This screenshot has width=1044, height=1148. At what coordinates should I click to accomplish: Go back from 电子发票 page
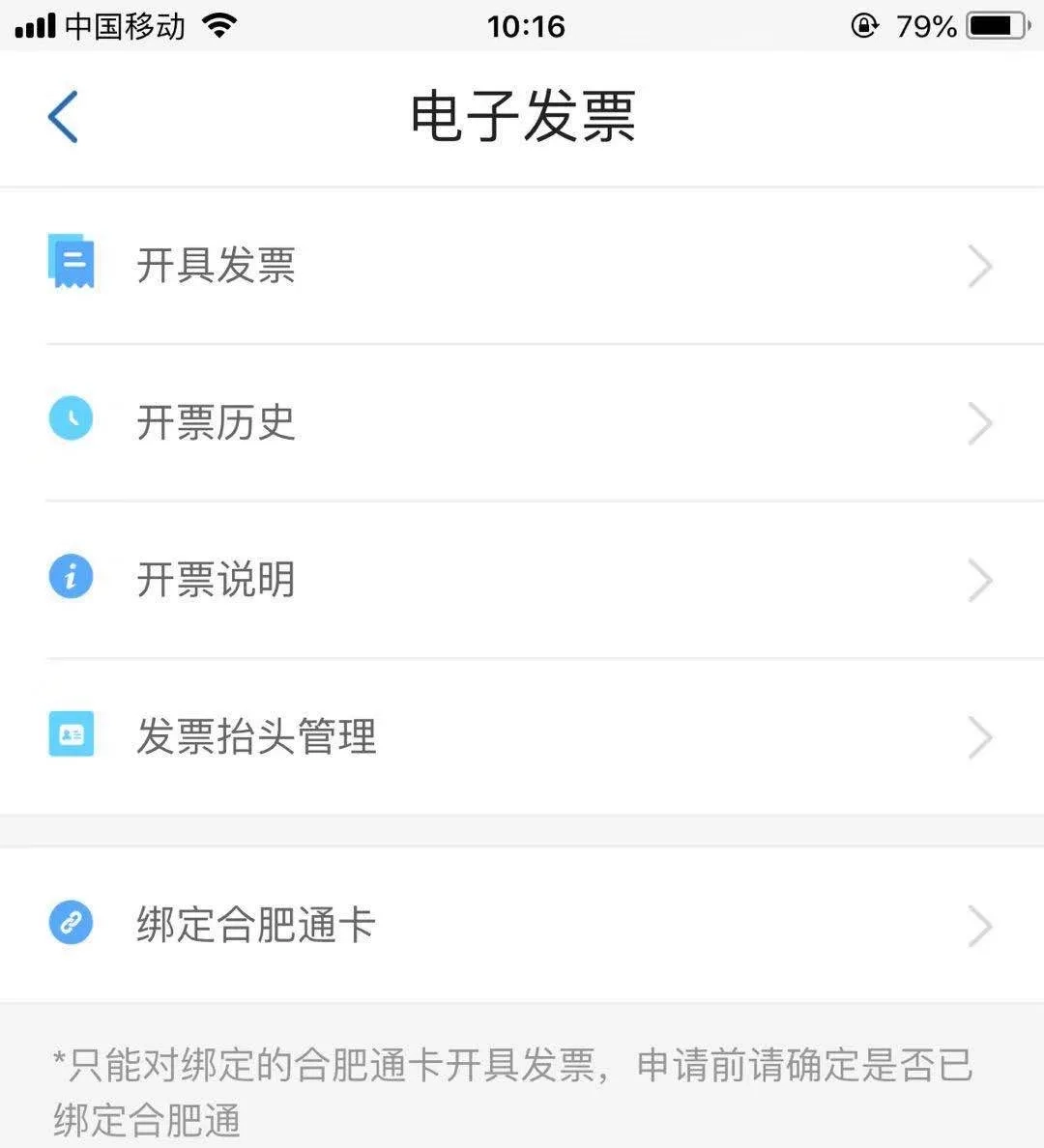coord(63,117)
